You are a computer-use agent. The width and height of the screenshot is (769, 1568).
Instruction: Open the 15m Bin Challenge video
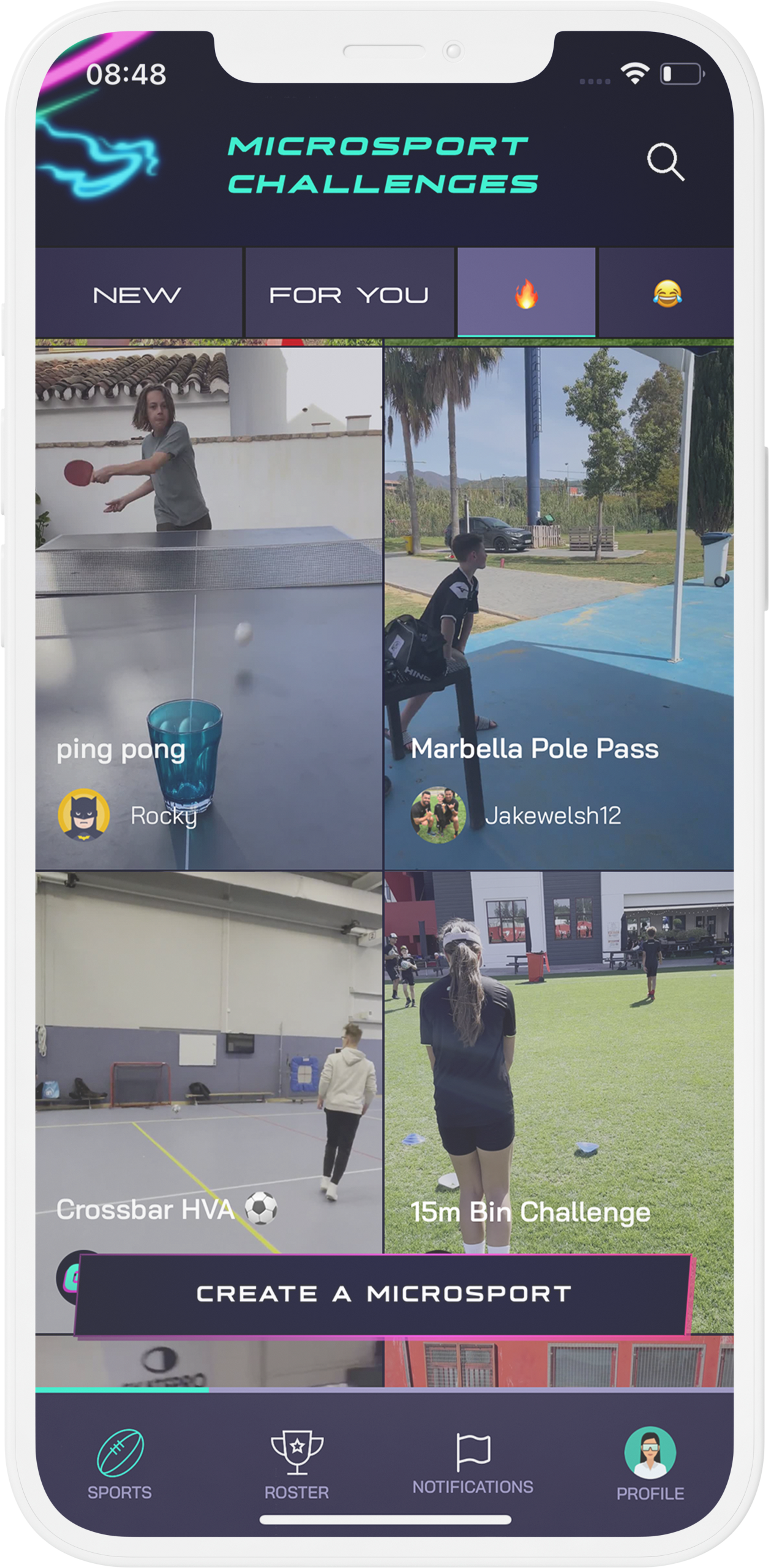click(559, 1059)
